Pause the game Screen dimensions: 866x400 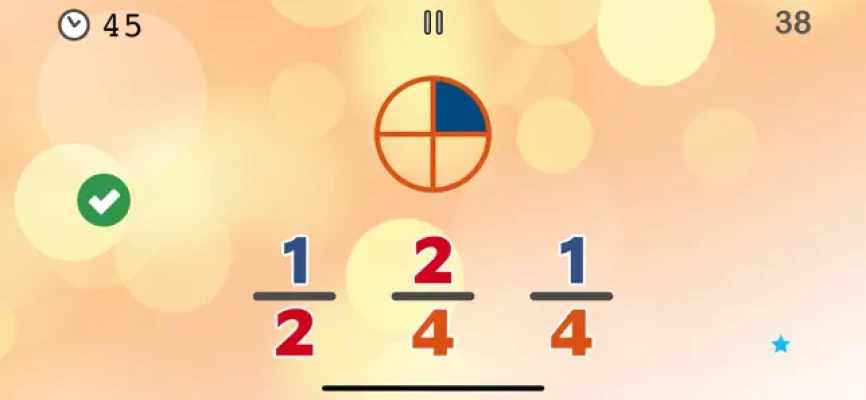coord(433,23)
